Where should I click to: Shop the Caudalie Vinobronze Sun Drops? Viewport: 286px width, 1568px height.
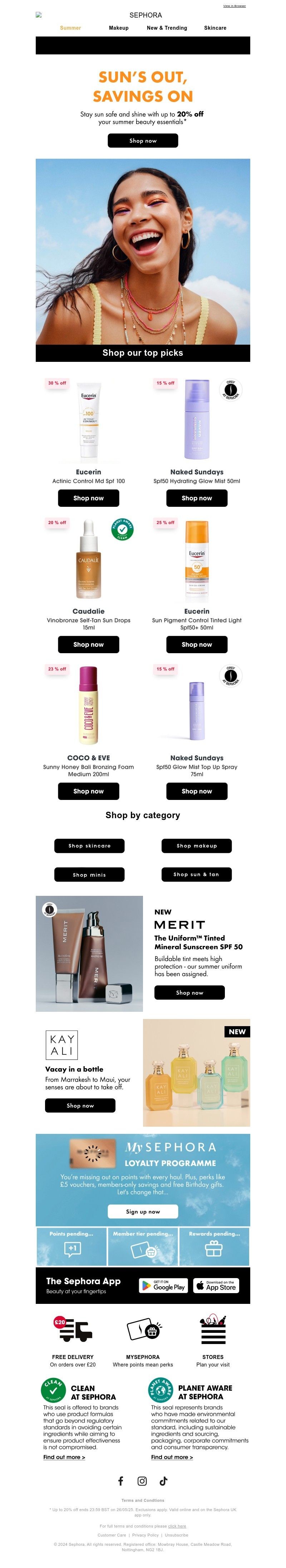pos(88,644)
